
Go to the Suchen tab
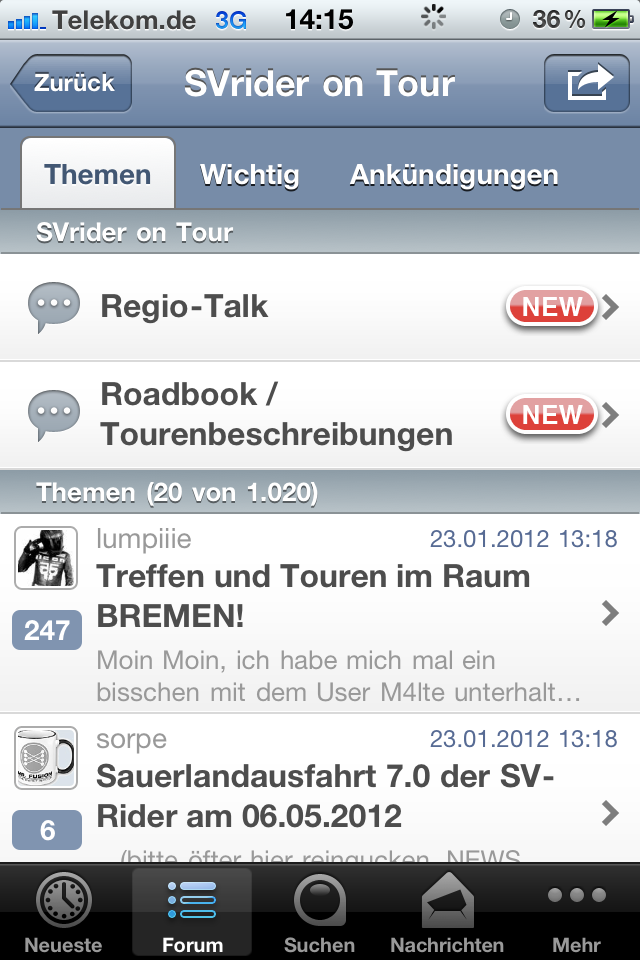[x=320, y=912]
